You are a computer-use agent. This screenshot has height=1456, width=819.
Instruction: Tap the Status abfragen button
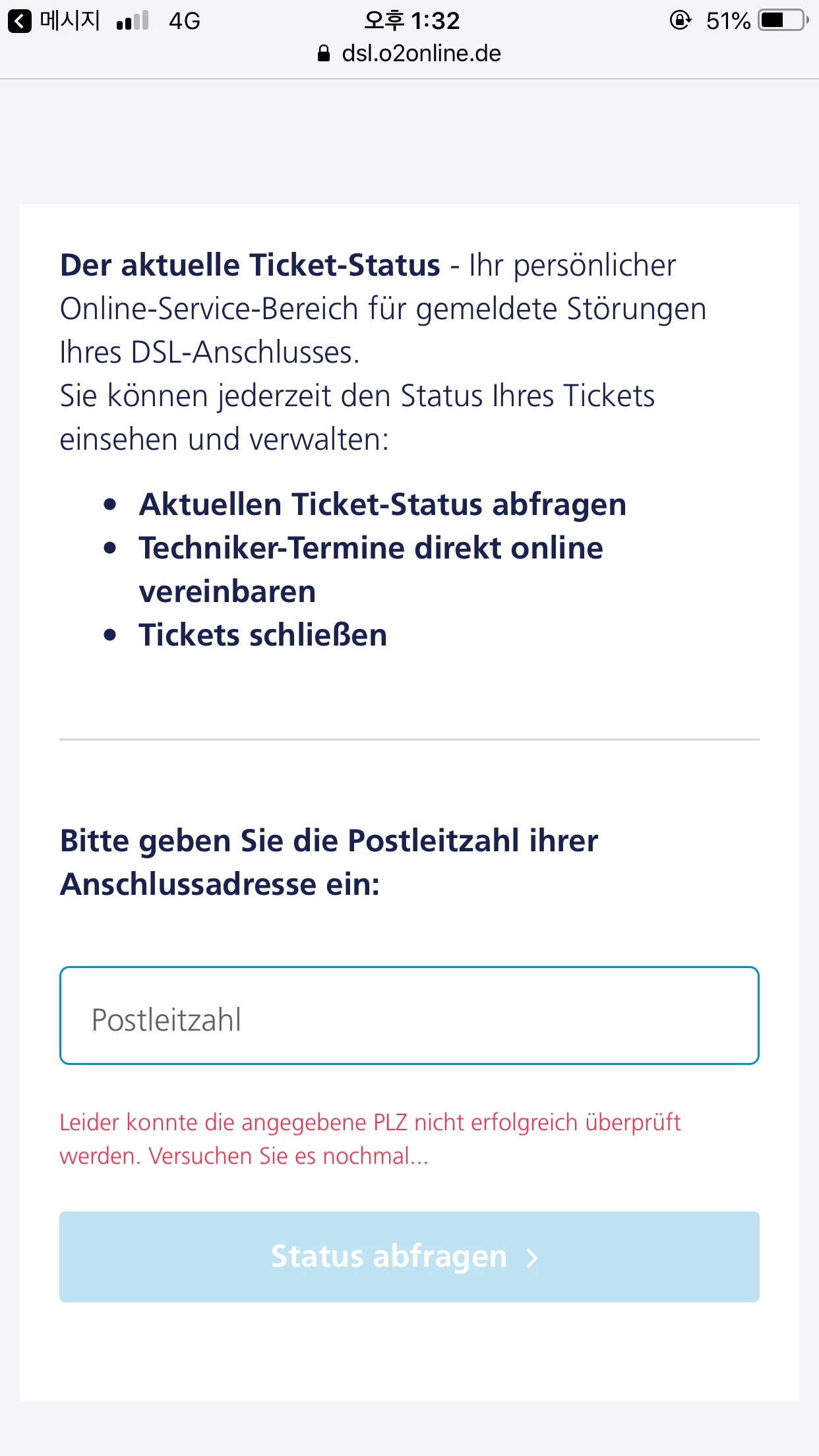409,1256
